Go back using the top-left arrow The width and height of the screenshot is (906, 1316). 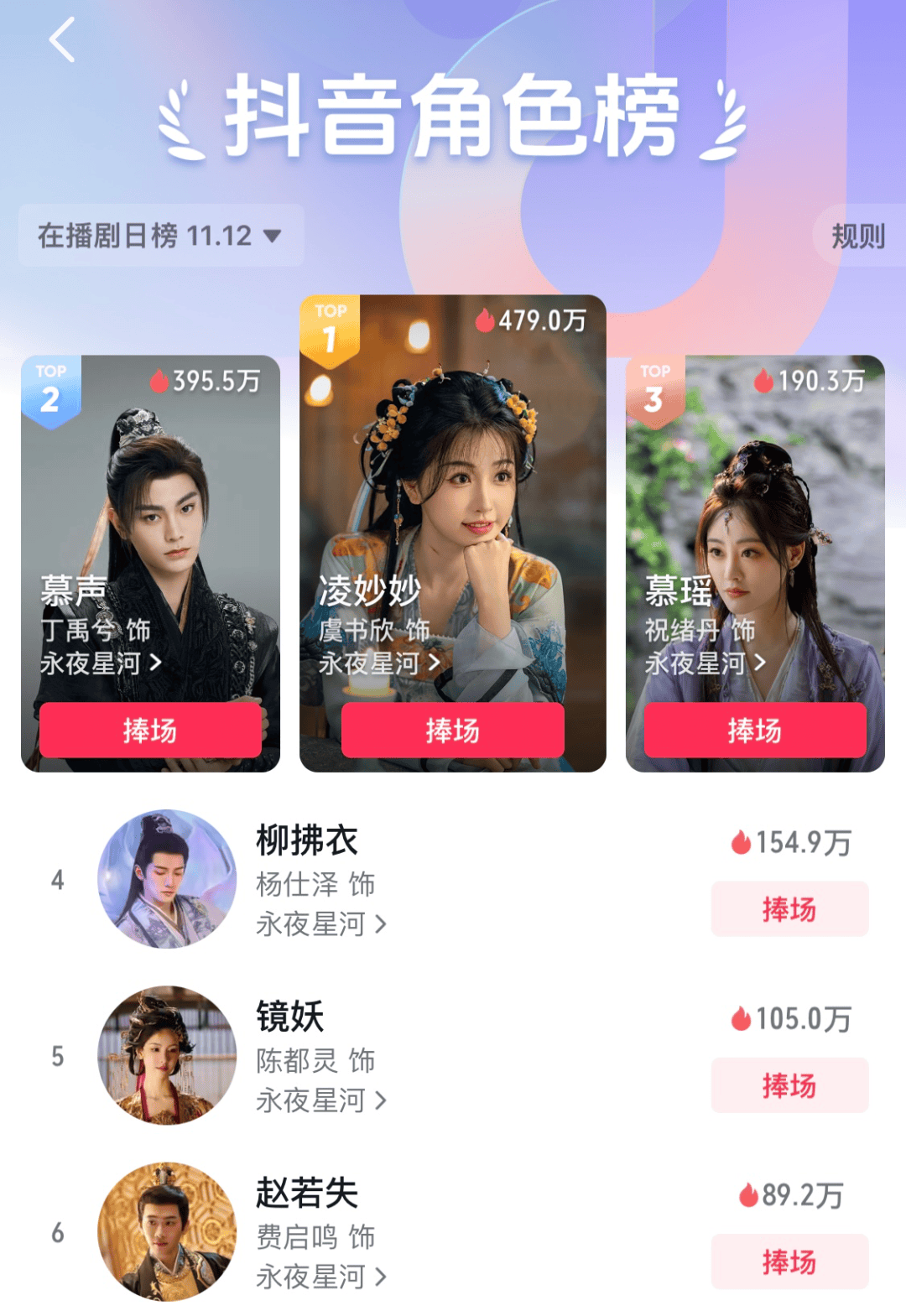(62, 39)
